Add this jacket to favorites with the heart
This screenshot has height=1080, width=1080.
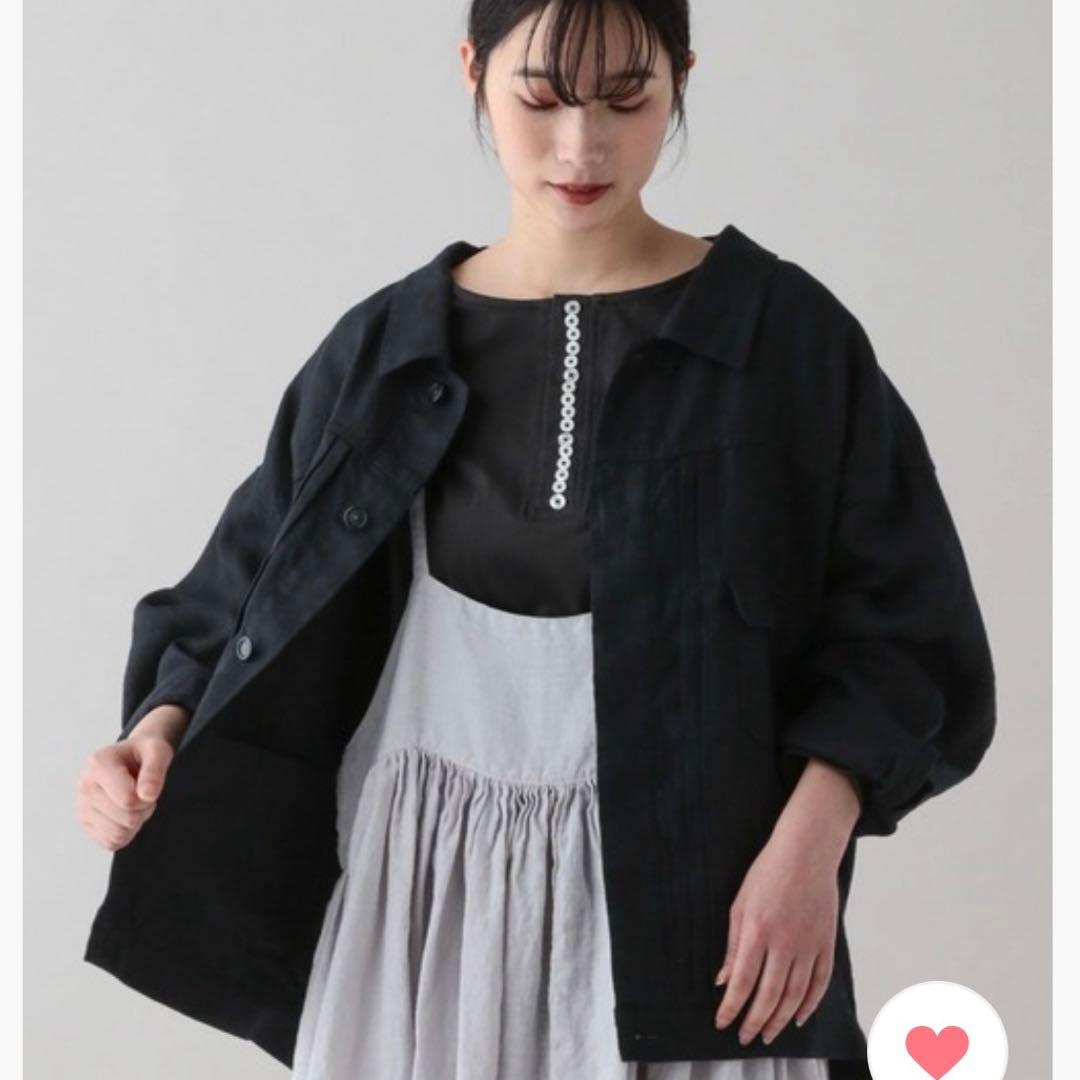click(937, 1043)
